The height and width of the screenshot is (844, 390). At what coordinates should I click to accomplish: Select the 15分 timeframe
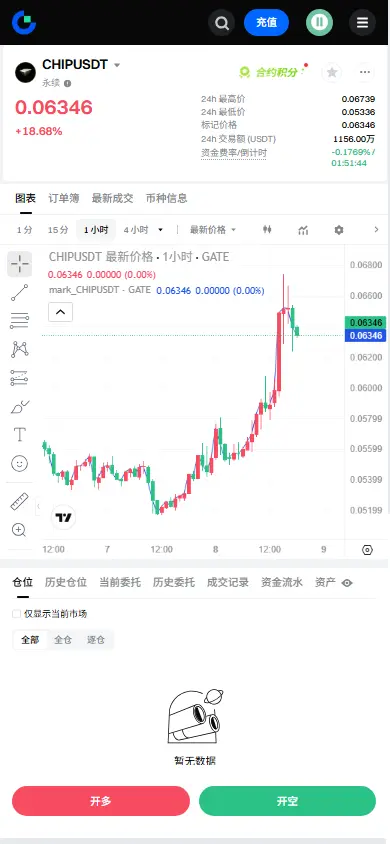tap(58, 230)
